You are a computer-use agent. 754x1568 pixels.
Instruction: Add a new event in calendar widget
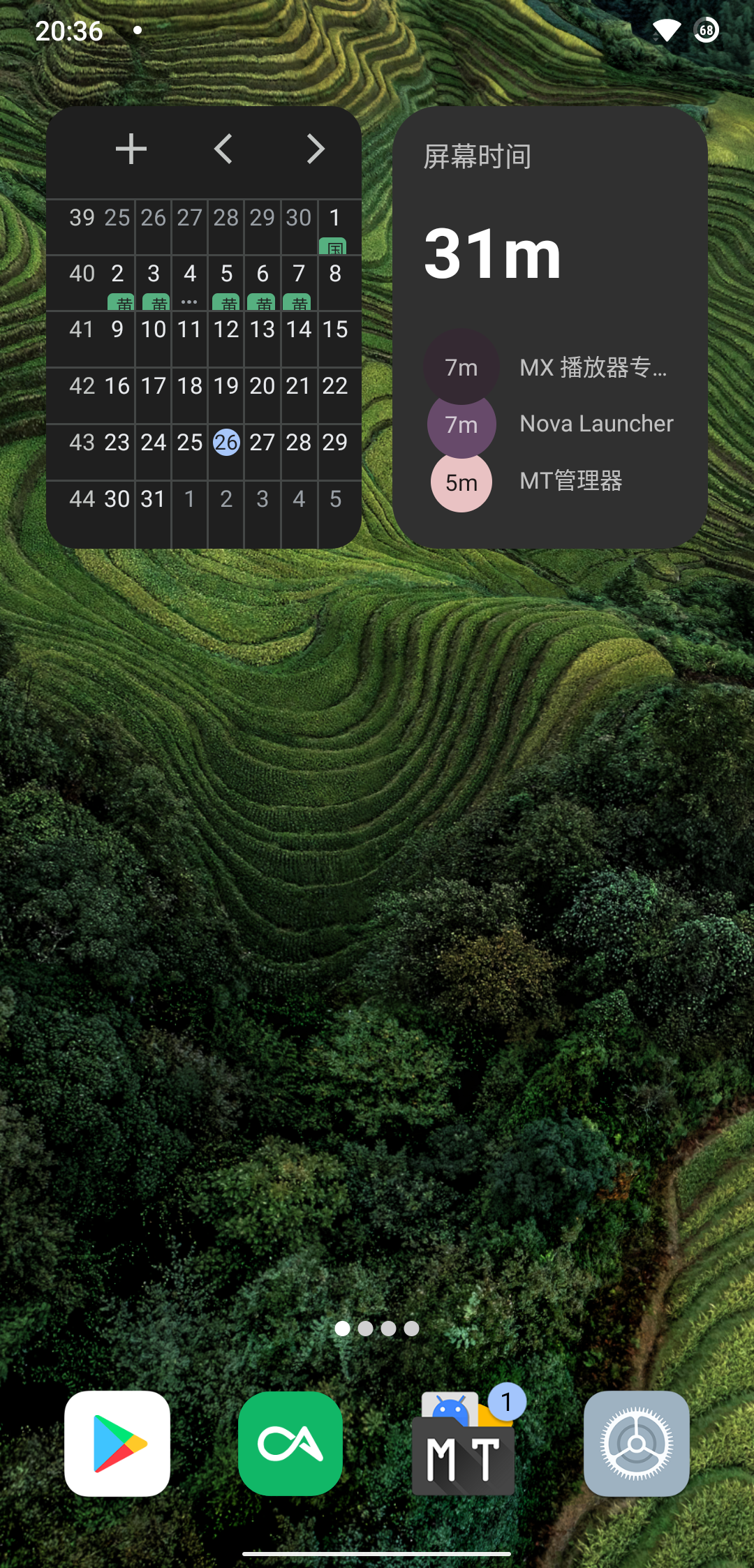[x=131, y=149]
